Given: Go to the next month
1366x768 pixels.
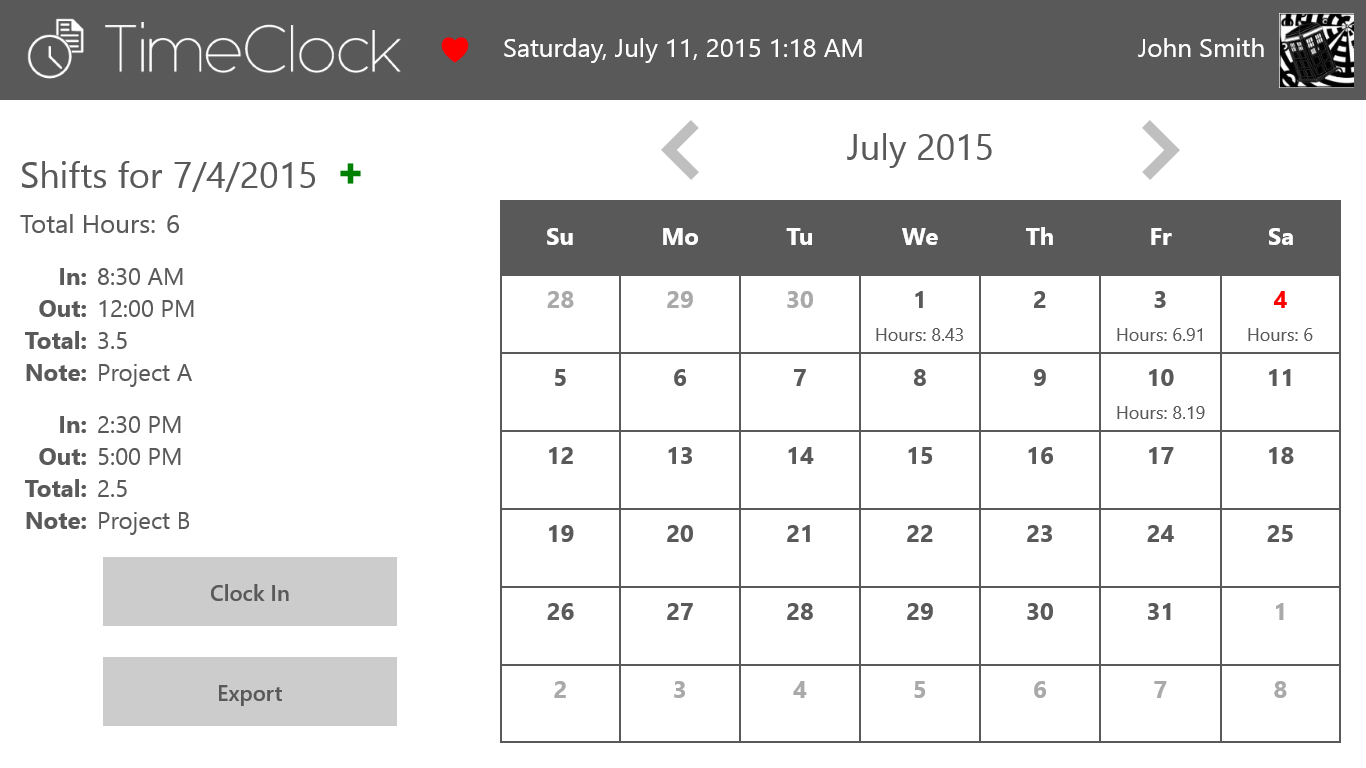Looking at the screenshot, I should (x=1160, y=150).
